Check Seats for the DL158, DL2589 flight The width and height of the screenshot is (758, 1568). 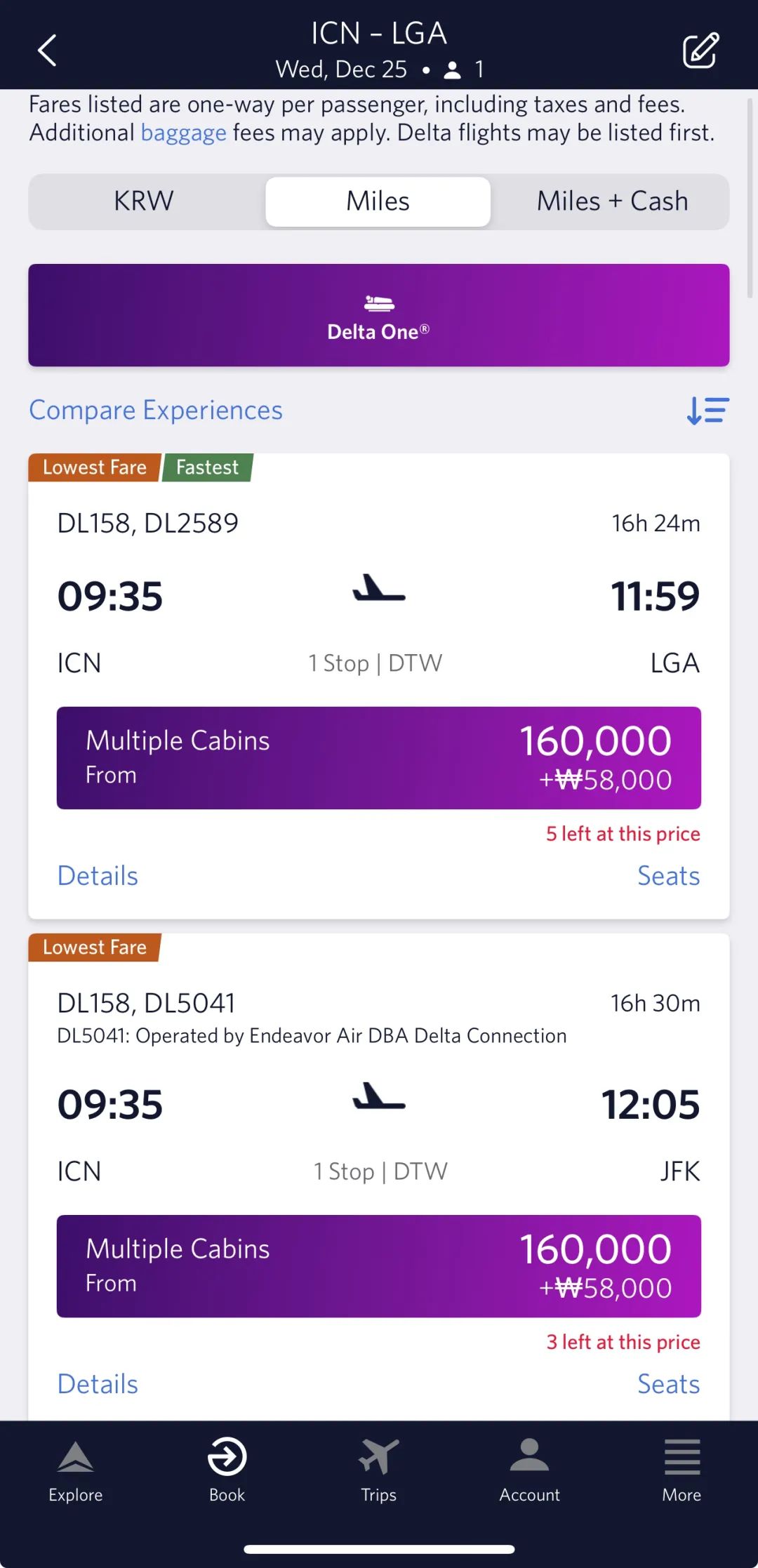668,876
